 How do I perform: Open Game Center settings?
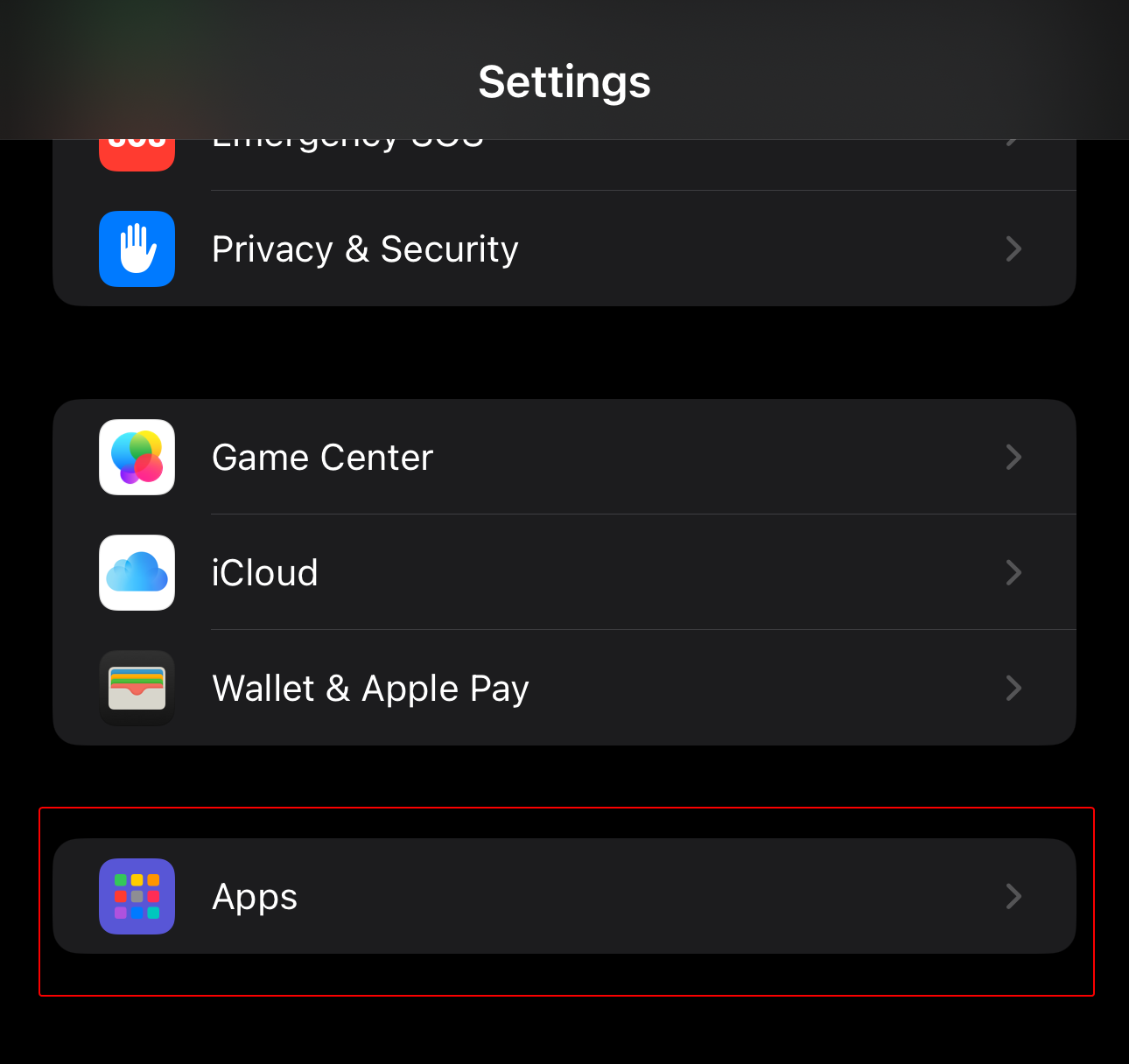click(564, 458)
